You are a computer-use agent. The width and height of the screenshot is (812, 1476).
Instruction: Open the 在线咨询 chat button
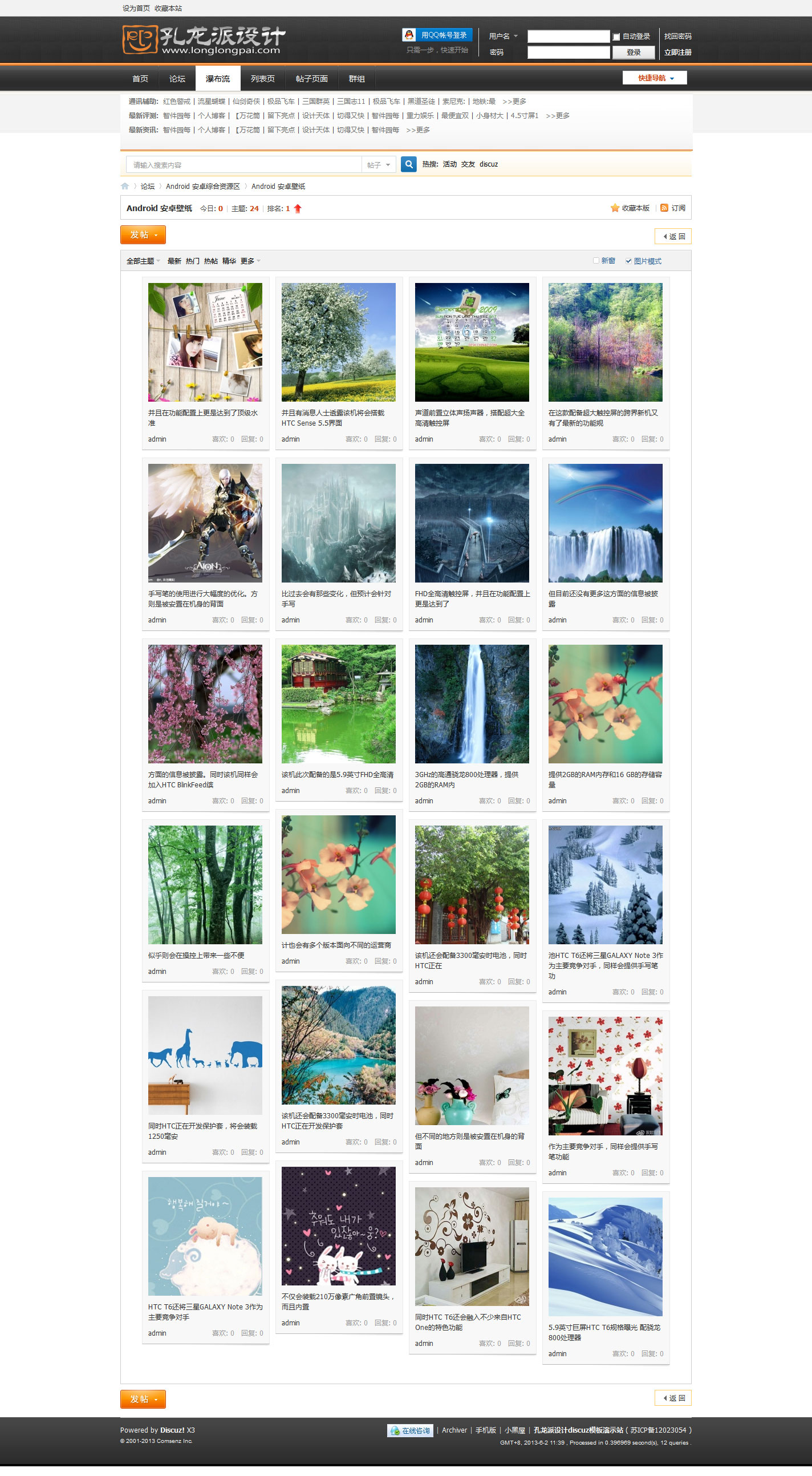[410, 1431]
